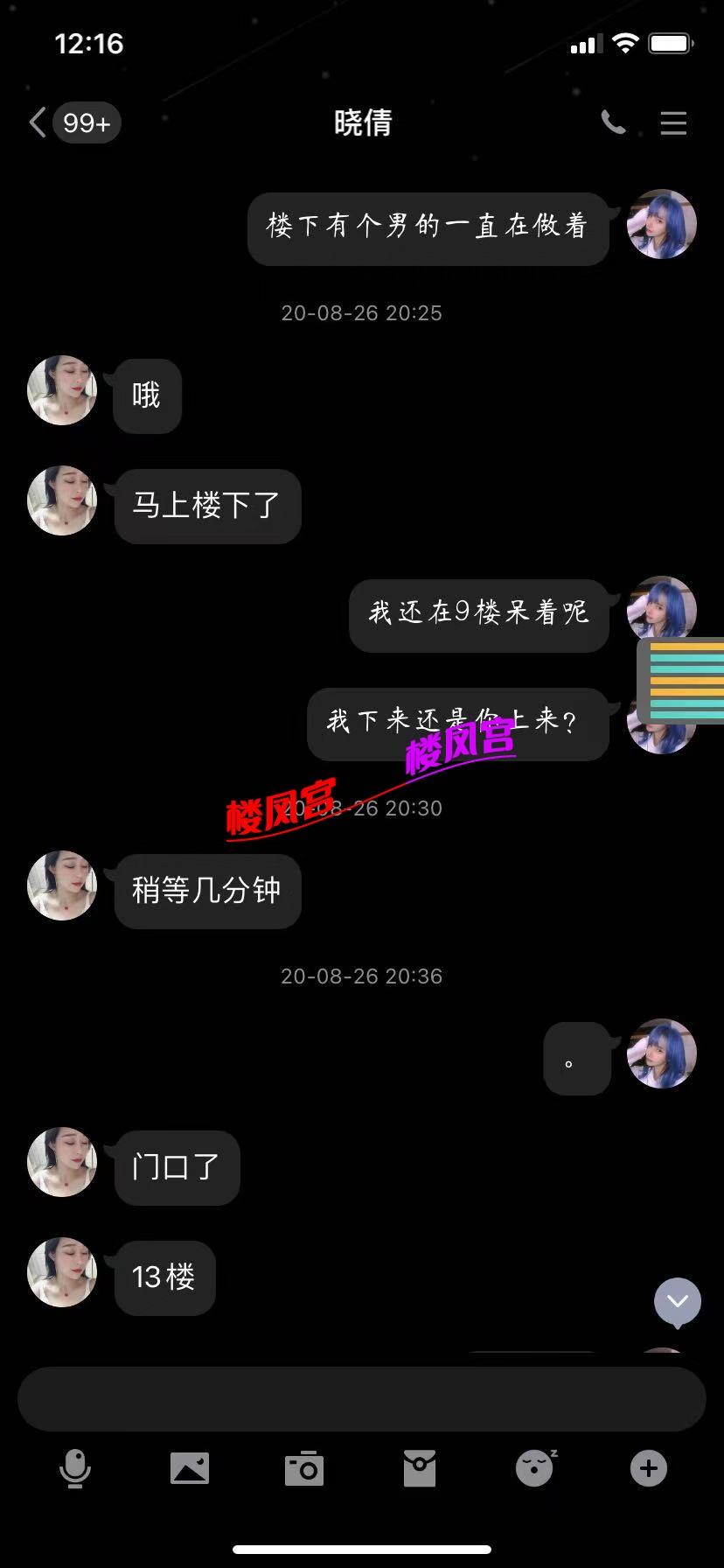
Task: Tap the microphone voice input icon
Action: [x=75, y=1467]
